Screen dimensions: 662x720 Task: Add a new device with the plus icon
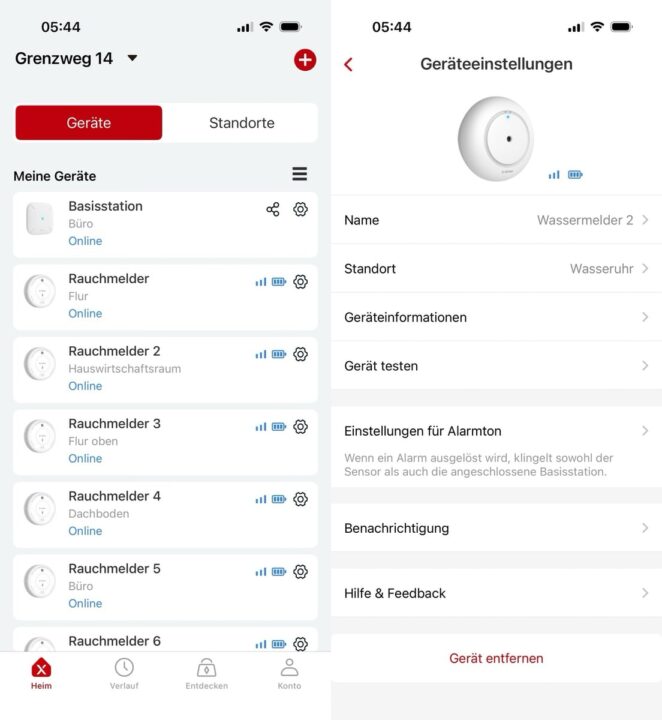pyautogui.click(x=305, y=60)
